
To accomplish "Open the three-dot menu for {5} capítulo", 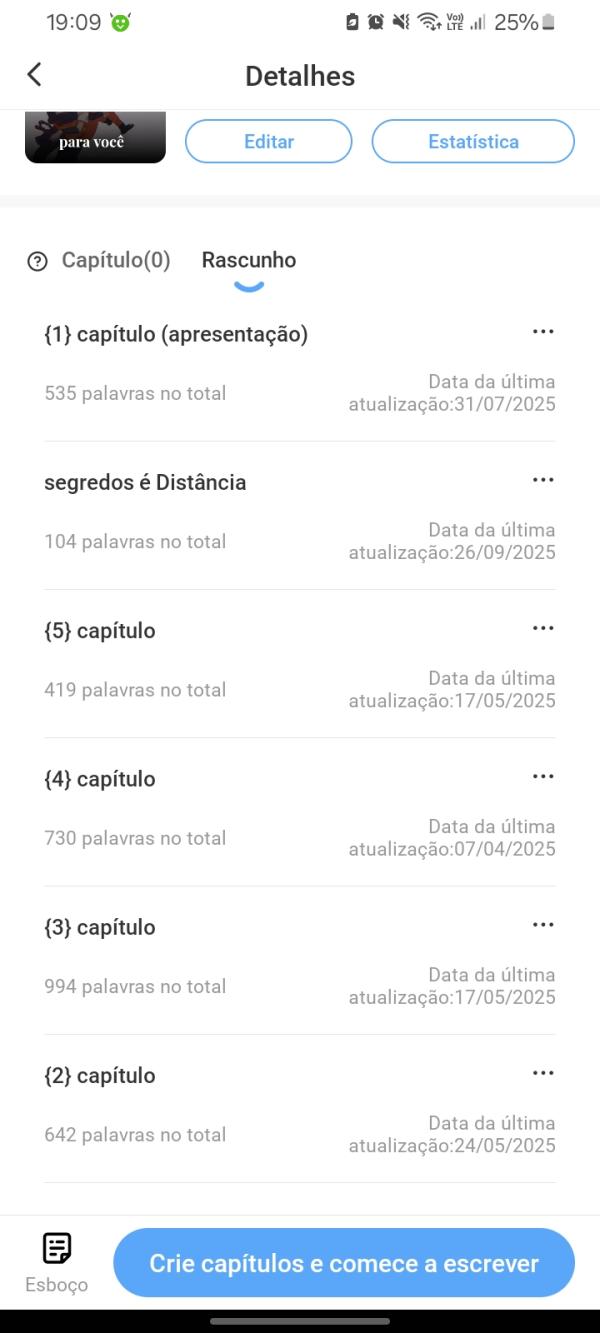I will (543, 628).
